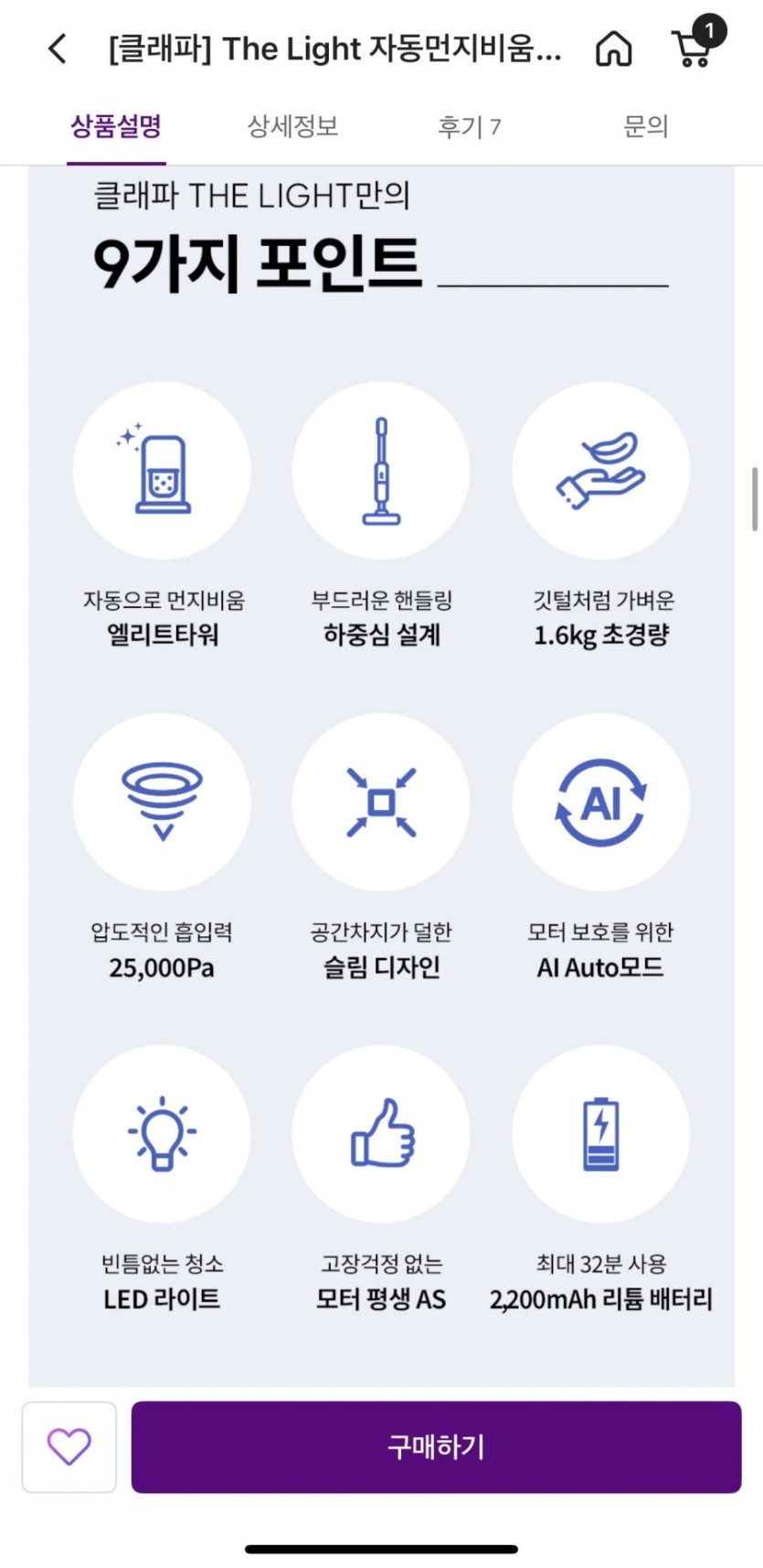Go back to the previous page
The height and width of the screenshot is (1568, 763).
click(x=58, y=49)
